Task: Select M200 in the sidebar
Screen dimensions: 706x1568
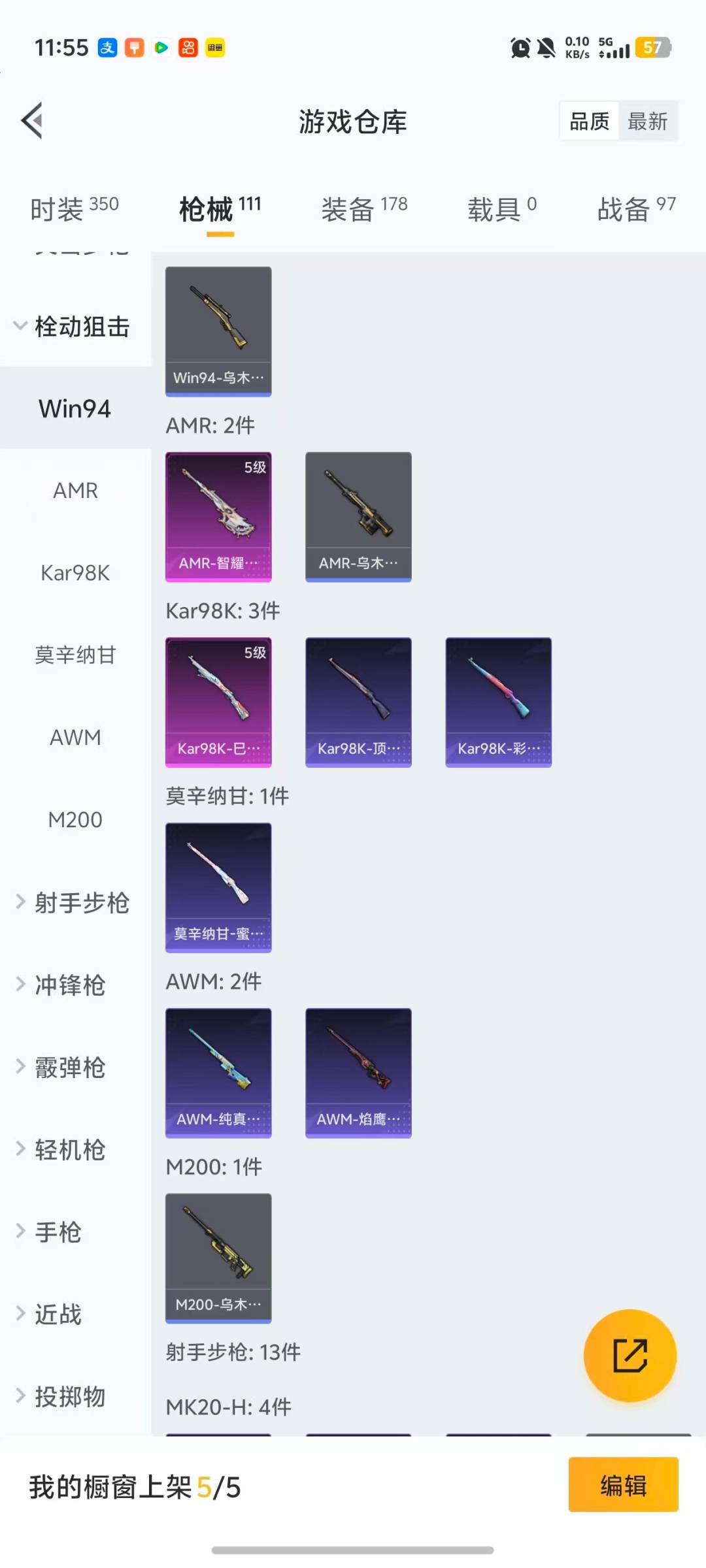Action: (75, 820)
